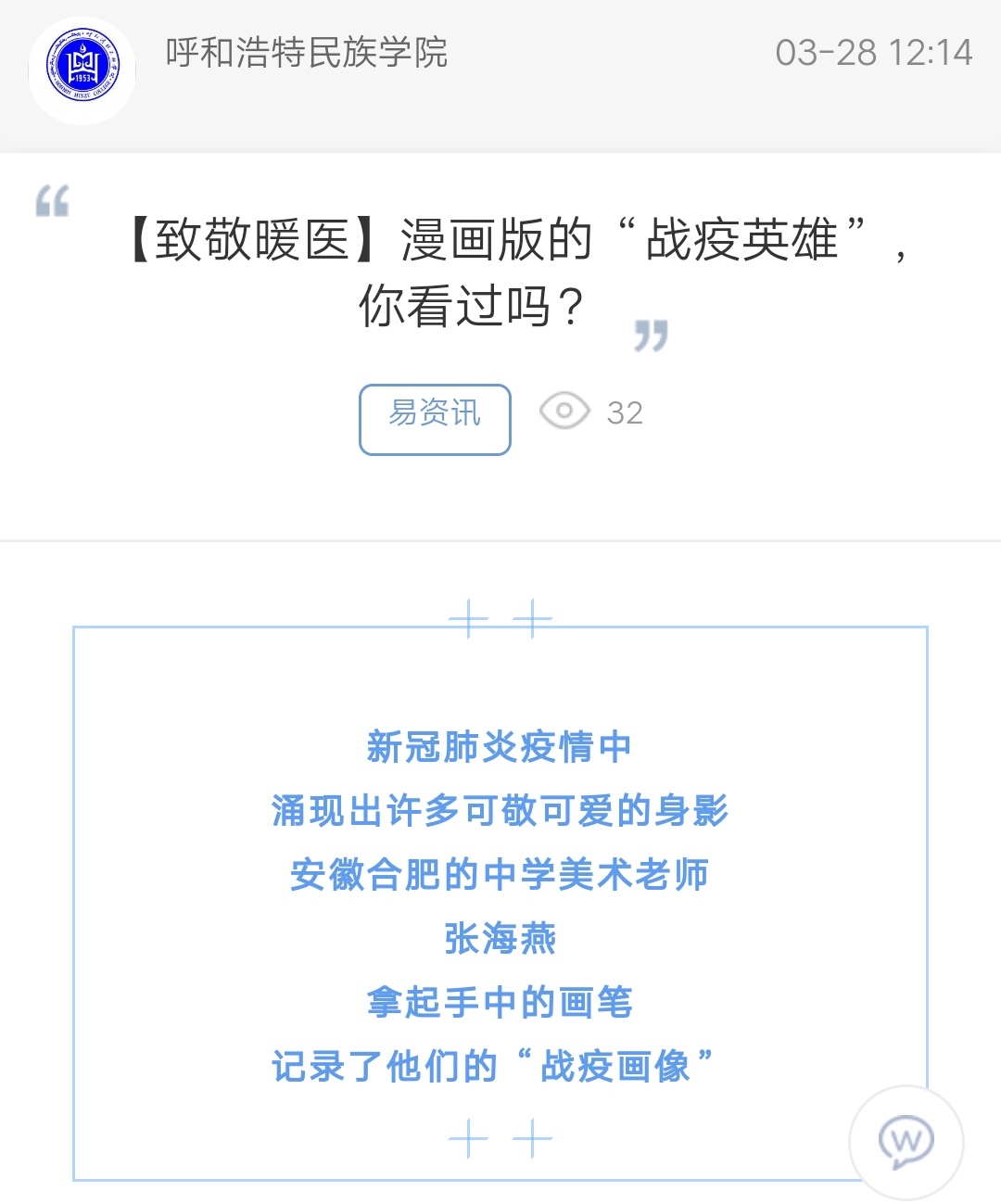Open the 易资讯 category tag

click(435, 419)
